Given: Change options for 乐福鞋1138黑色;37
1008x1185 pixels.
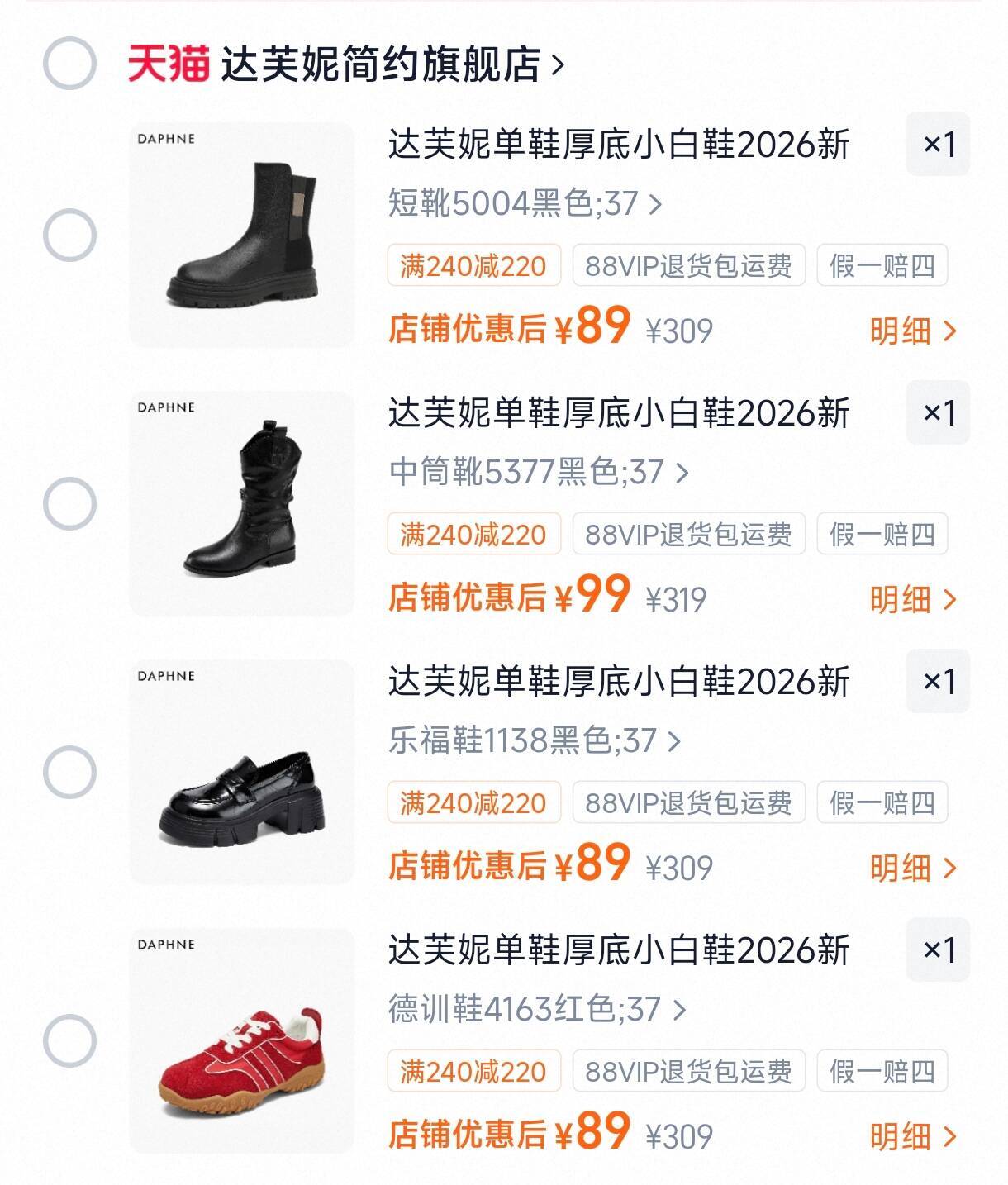Looking at the screenshot, I should click(535, 740).
